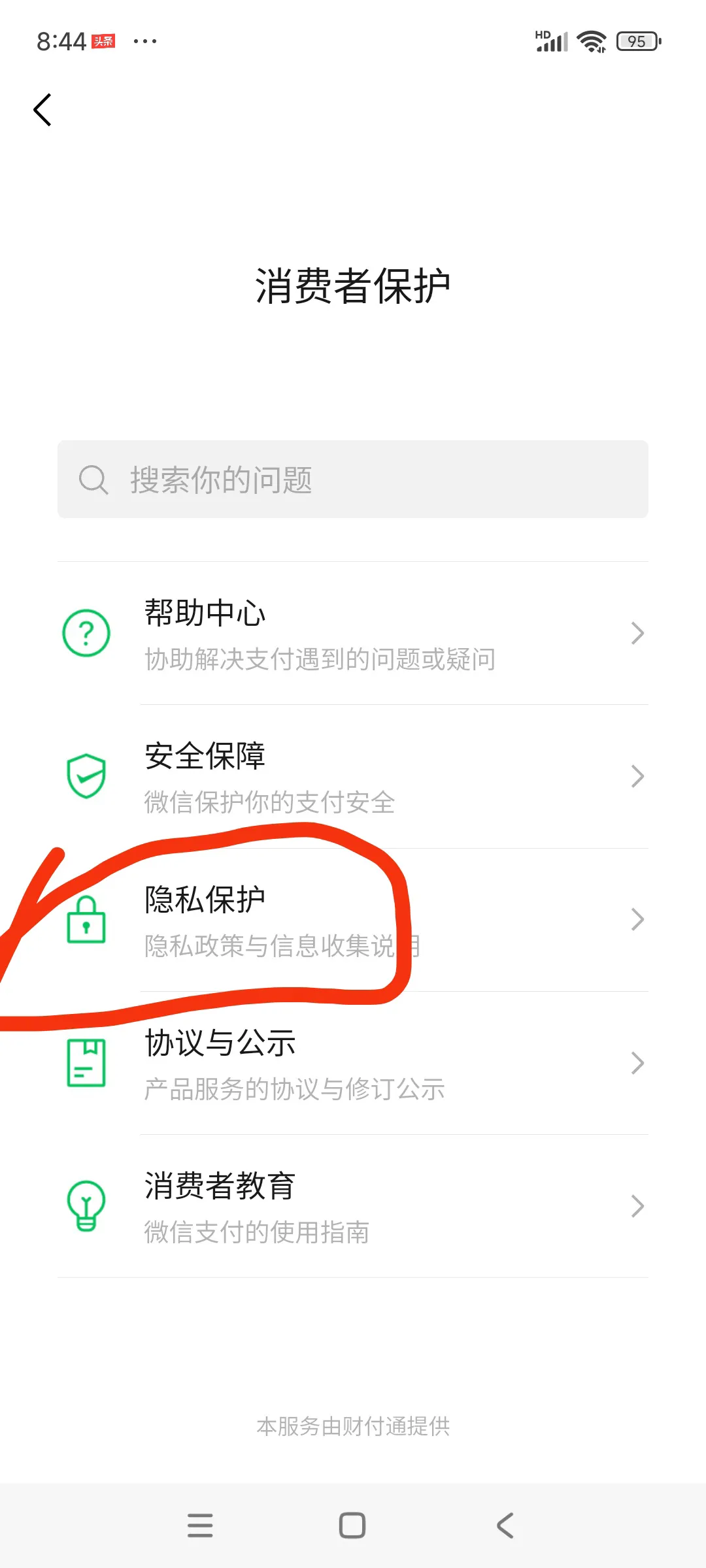Open 协议与公示 agreements row
706x1568 pixels.
pos(353,1063)
